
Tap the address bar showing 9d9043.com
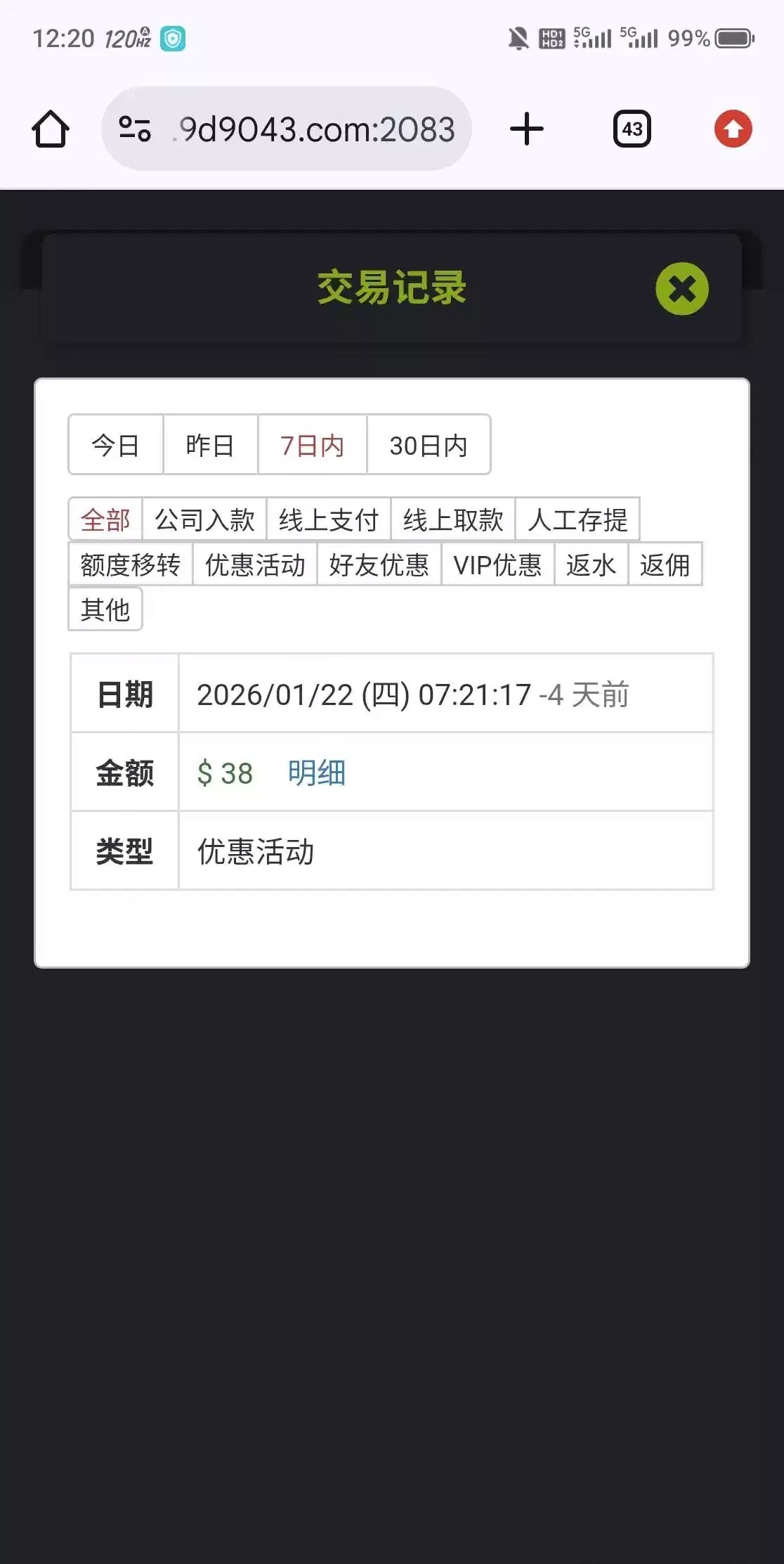[x=287, y=129]
